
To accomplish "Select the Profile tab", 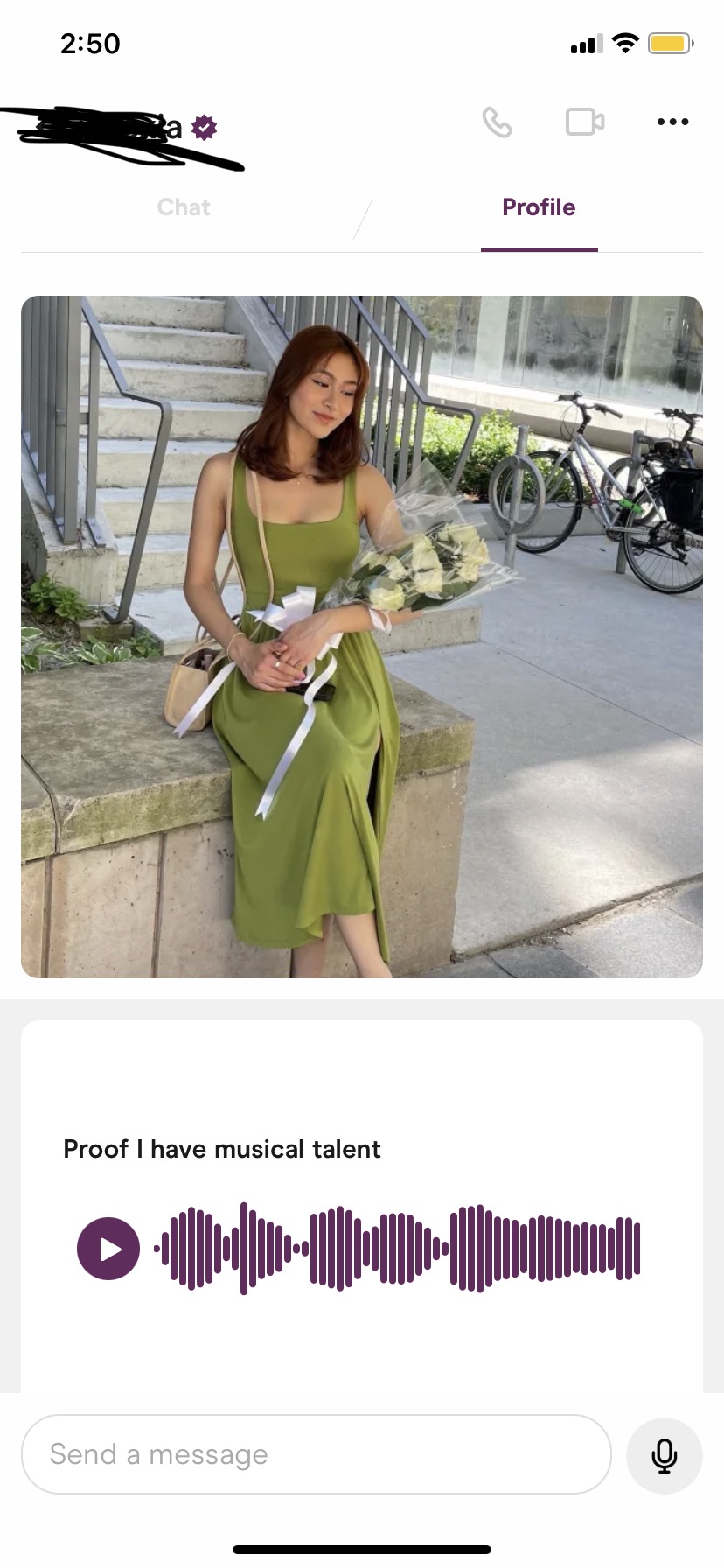I will click(539, 207).
